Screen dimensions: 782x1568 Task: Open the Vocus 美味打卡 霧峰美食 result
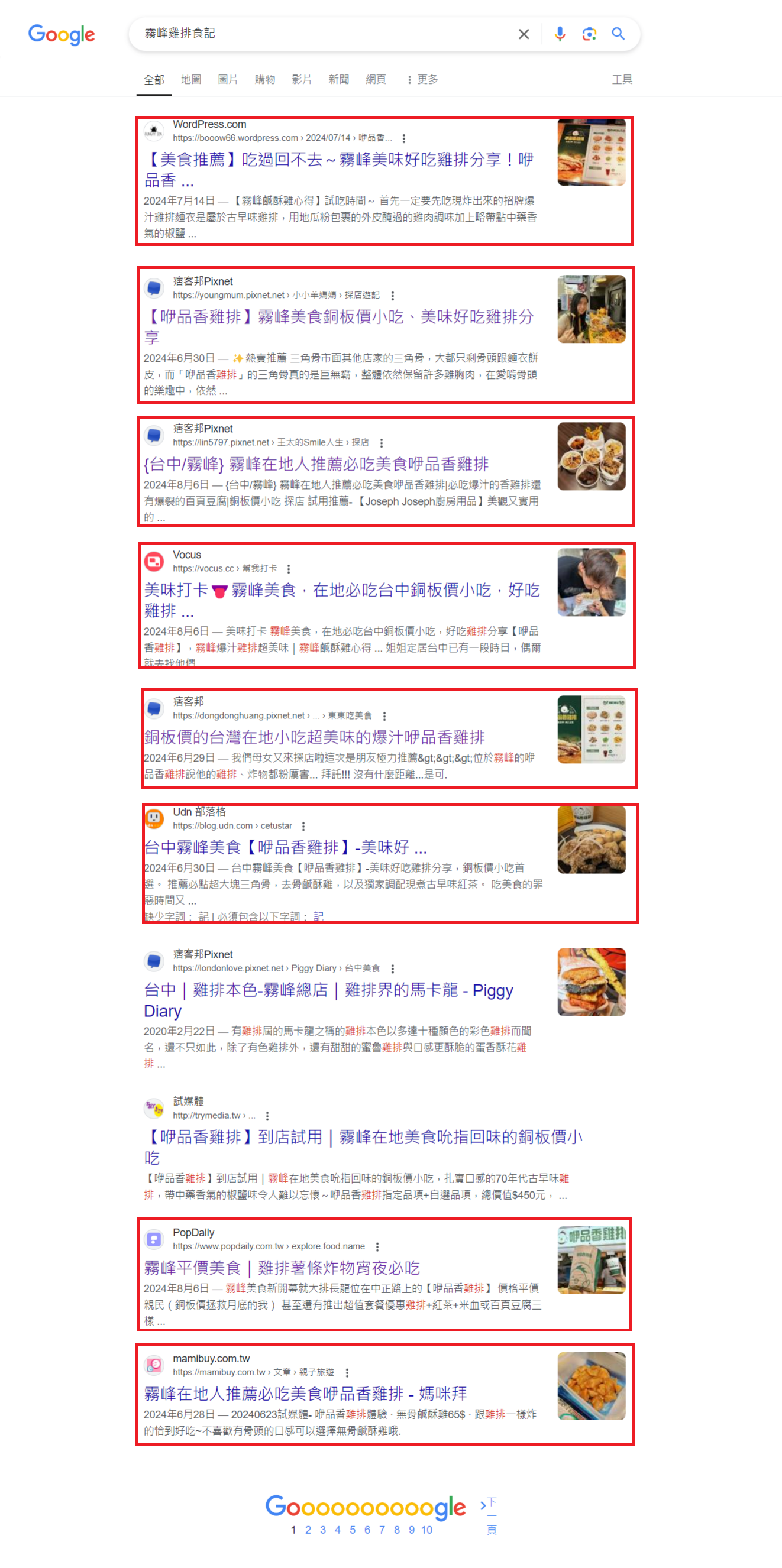coord(342,600)
